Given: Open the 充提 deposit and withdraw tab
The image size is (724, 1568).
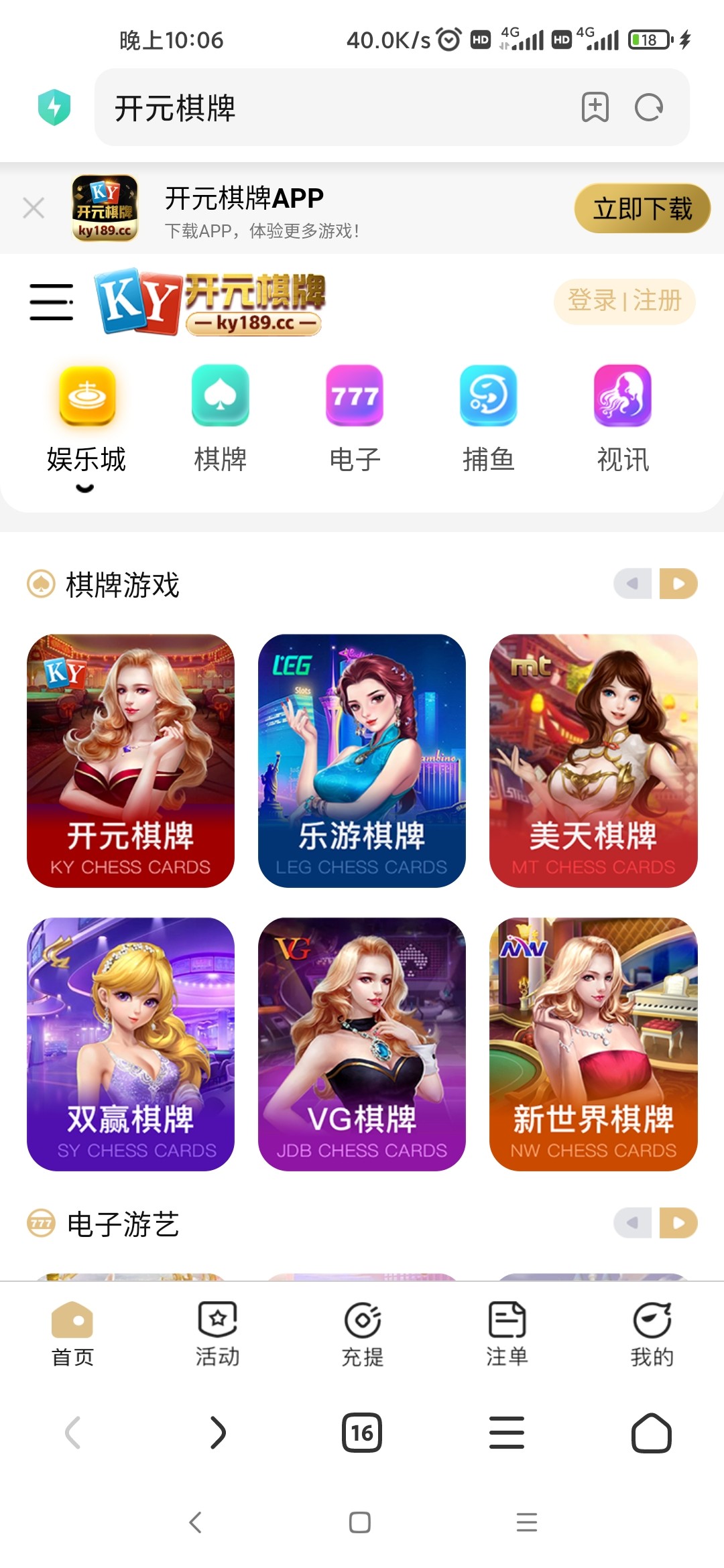Looking at the screenshot, I should click(362, 1333).
